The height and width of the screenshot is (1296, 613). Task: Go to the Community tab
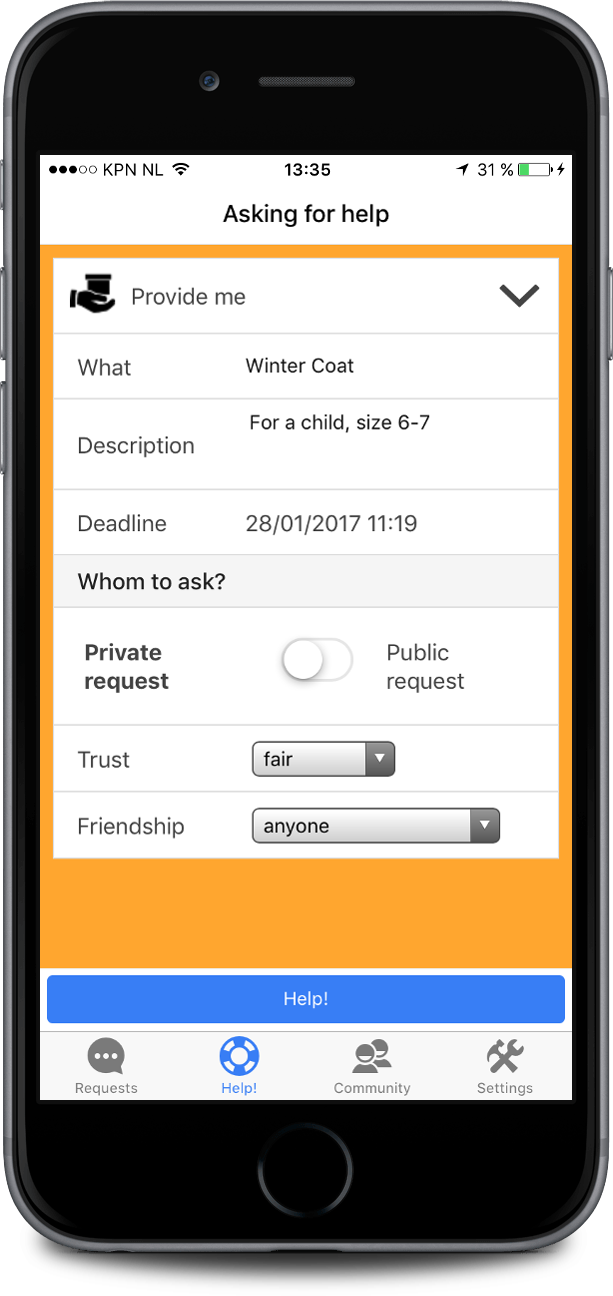coord(372,1066)
